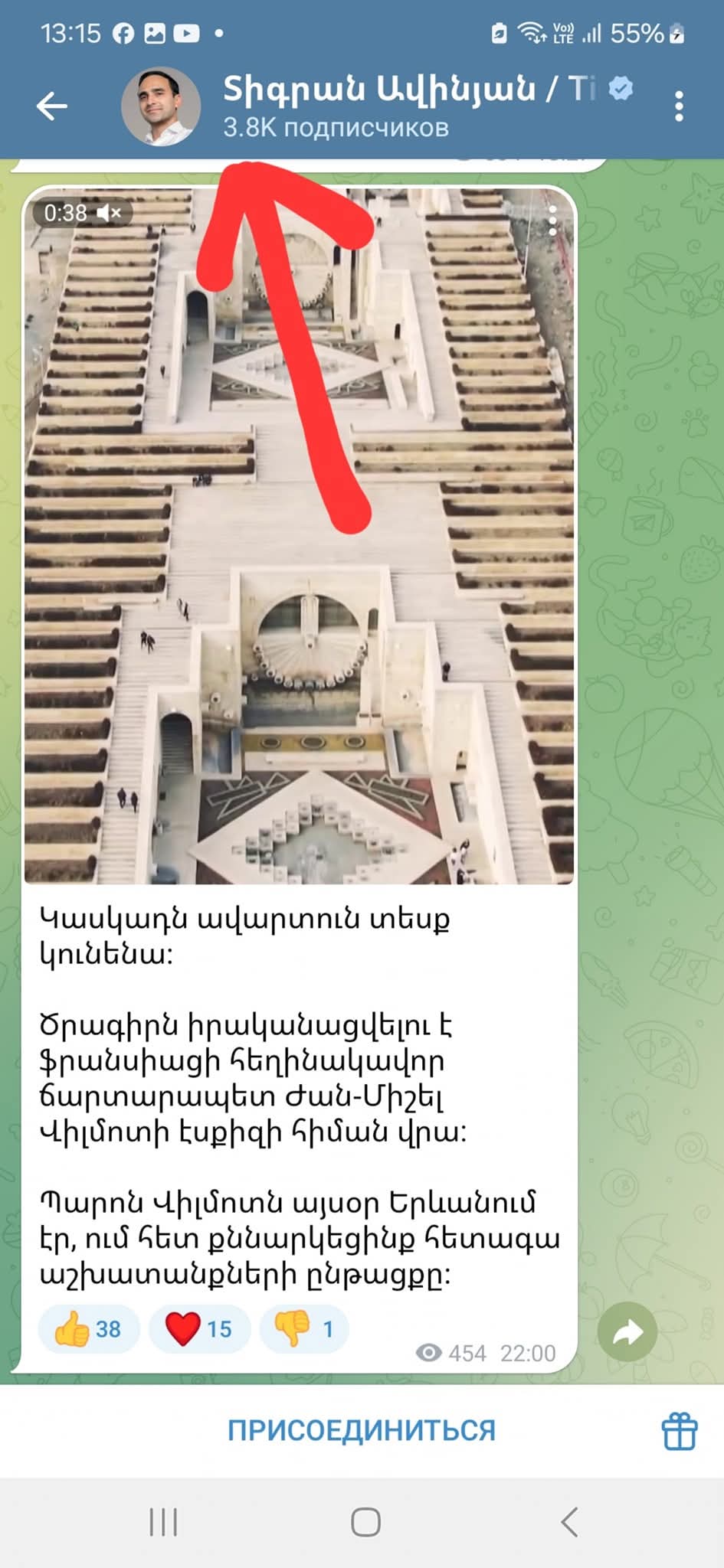Go to the home screen
This screenshot has height=1568, width=724.
[365, 1522]
